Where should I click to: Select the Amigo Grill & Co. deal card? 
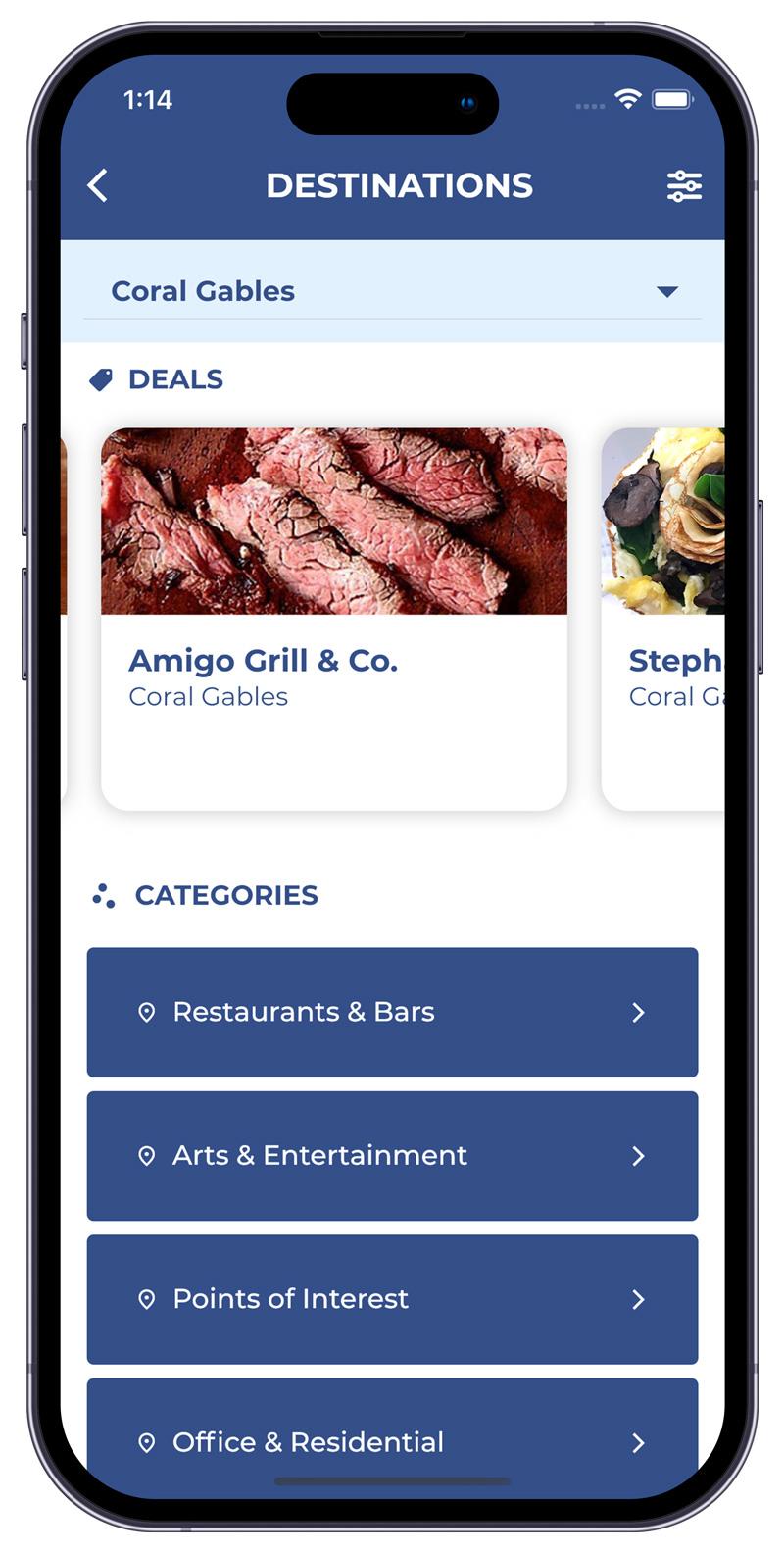coord(334,618)
